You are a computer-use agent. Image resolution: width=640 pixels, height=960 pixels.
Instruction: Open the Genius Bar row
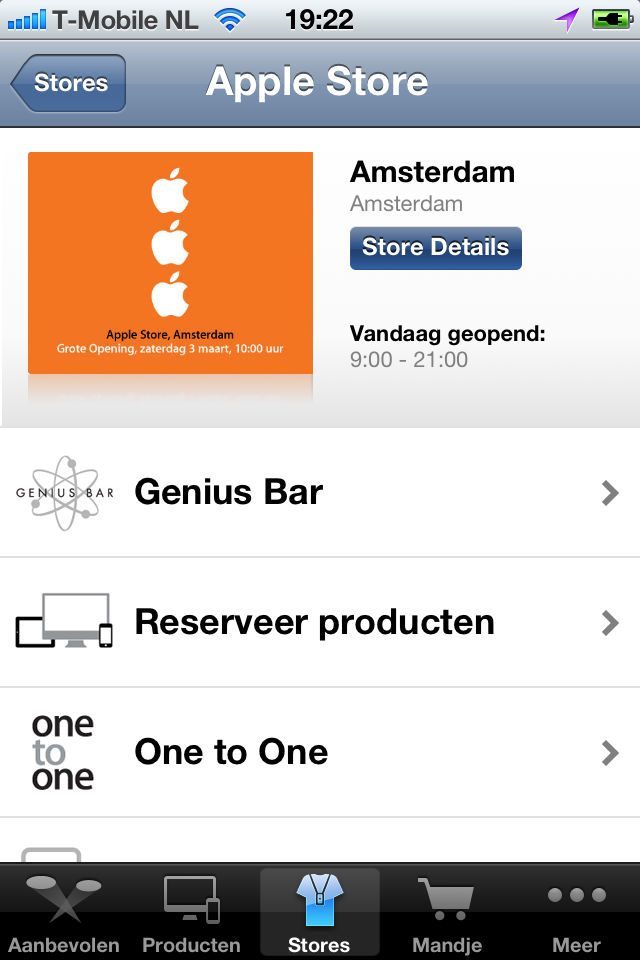[320, 492]
